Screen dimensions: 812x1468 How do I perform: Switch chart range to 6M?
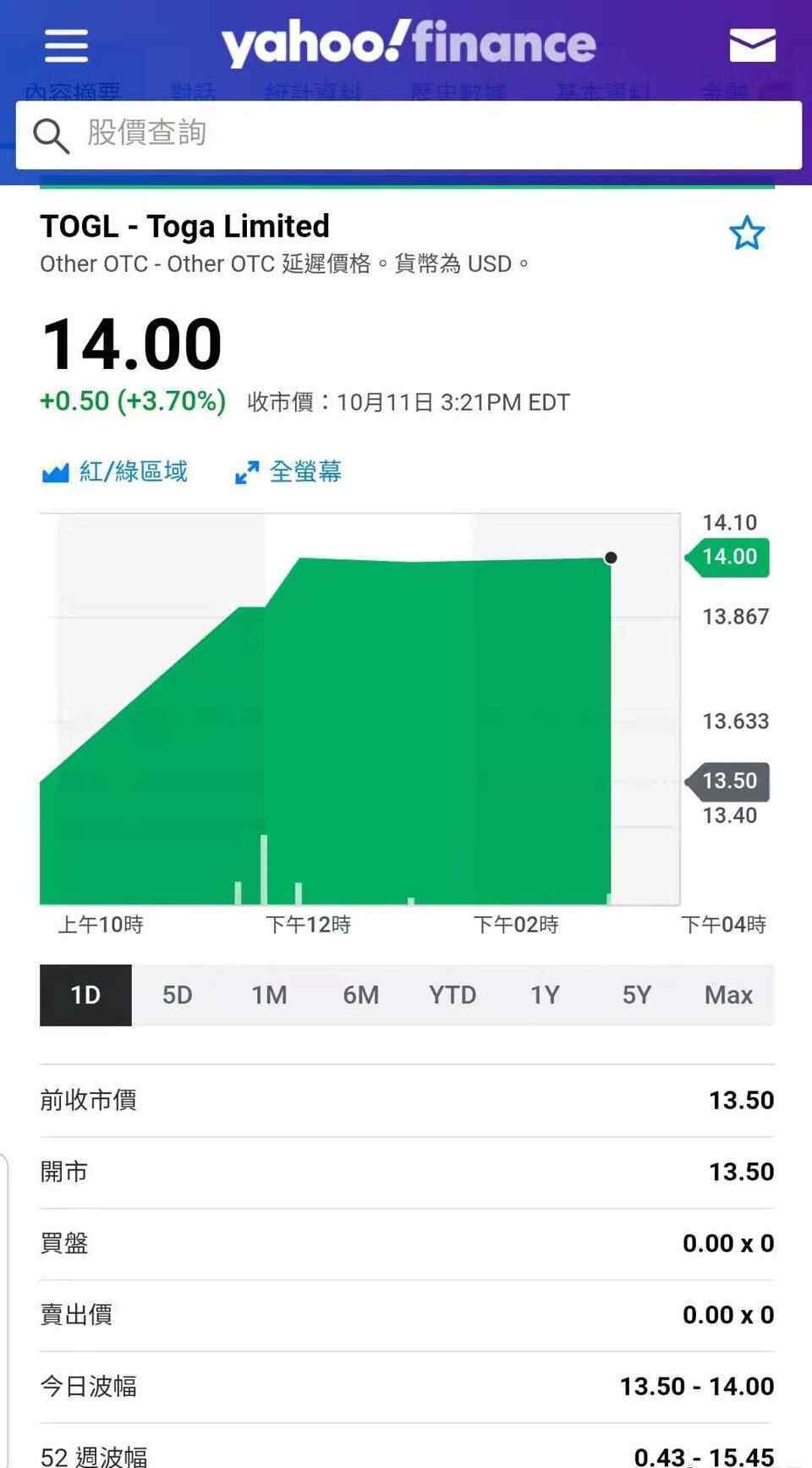pyautogui.click(x=361, y=995)
